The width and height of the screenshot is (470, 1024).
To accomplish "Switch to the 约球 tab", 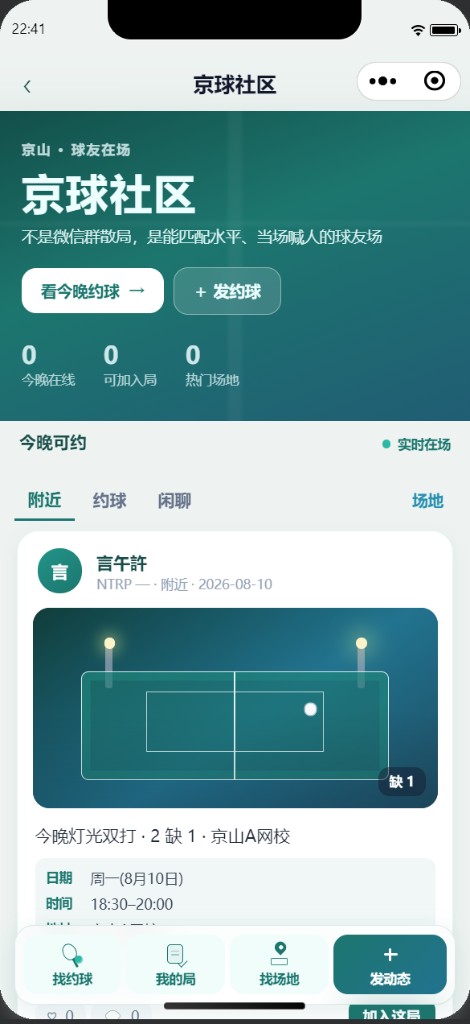I will point(110,501).
